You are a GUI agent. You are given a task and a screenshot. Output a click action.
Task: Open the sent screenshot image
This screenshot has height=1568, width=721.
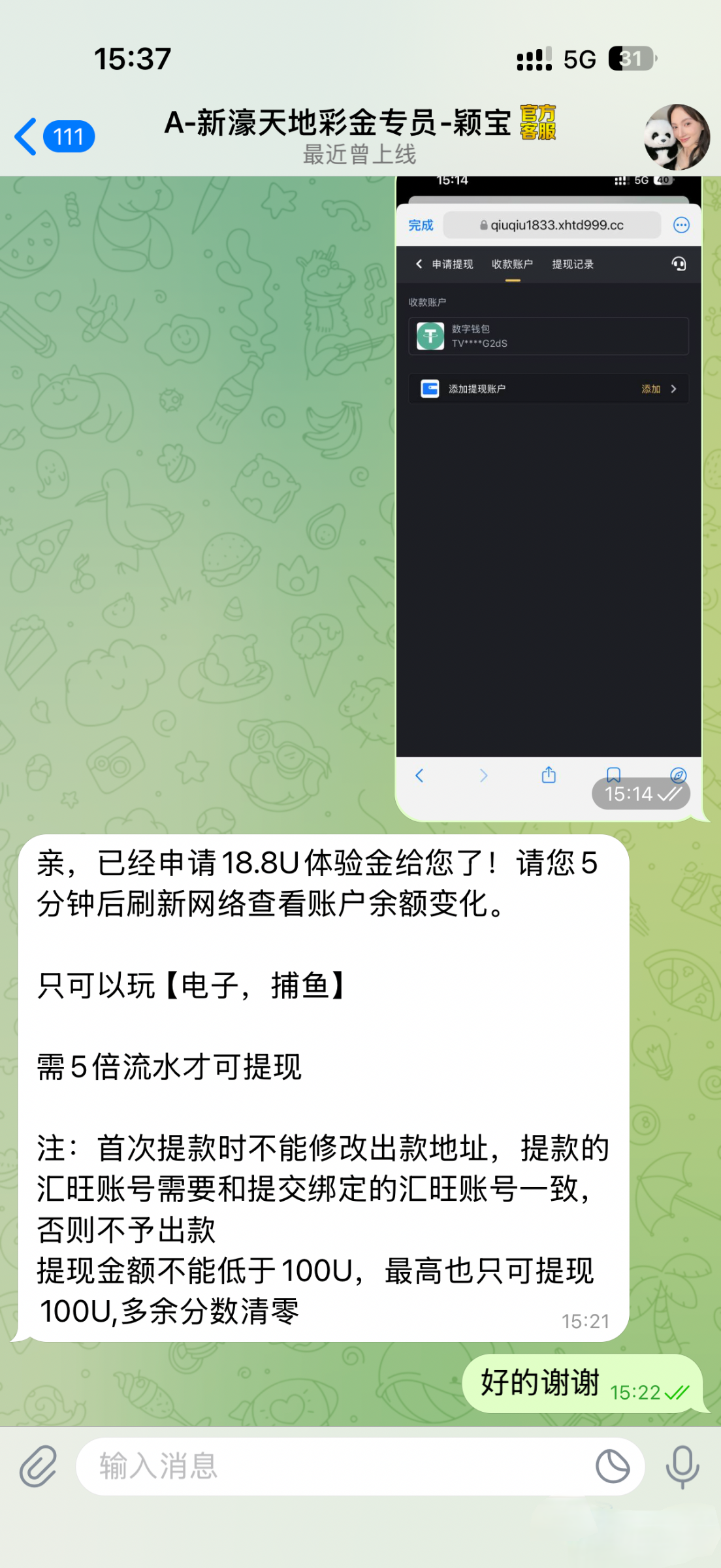tap(549, 497)
